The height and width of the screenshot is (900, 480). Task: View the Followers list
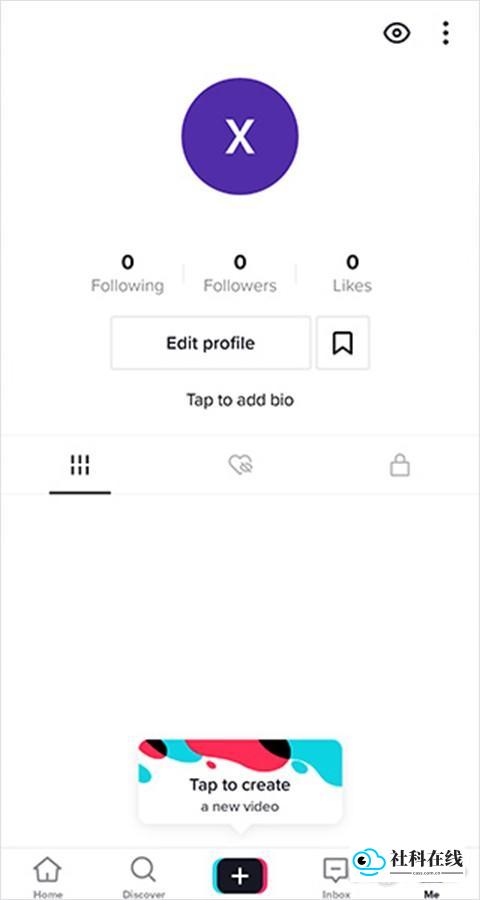click(x=240, y=274)
